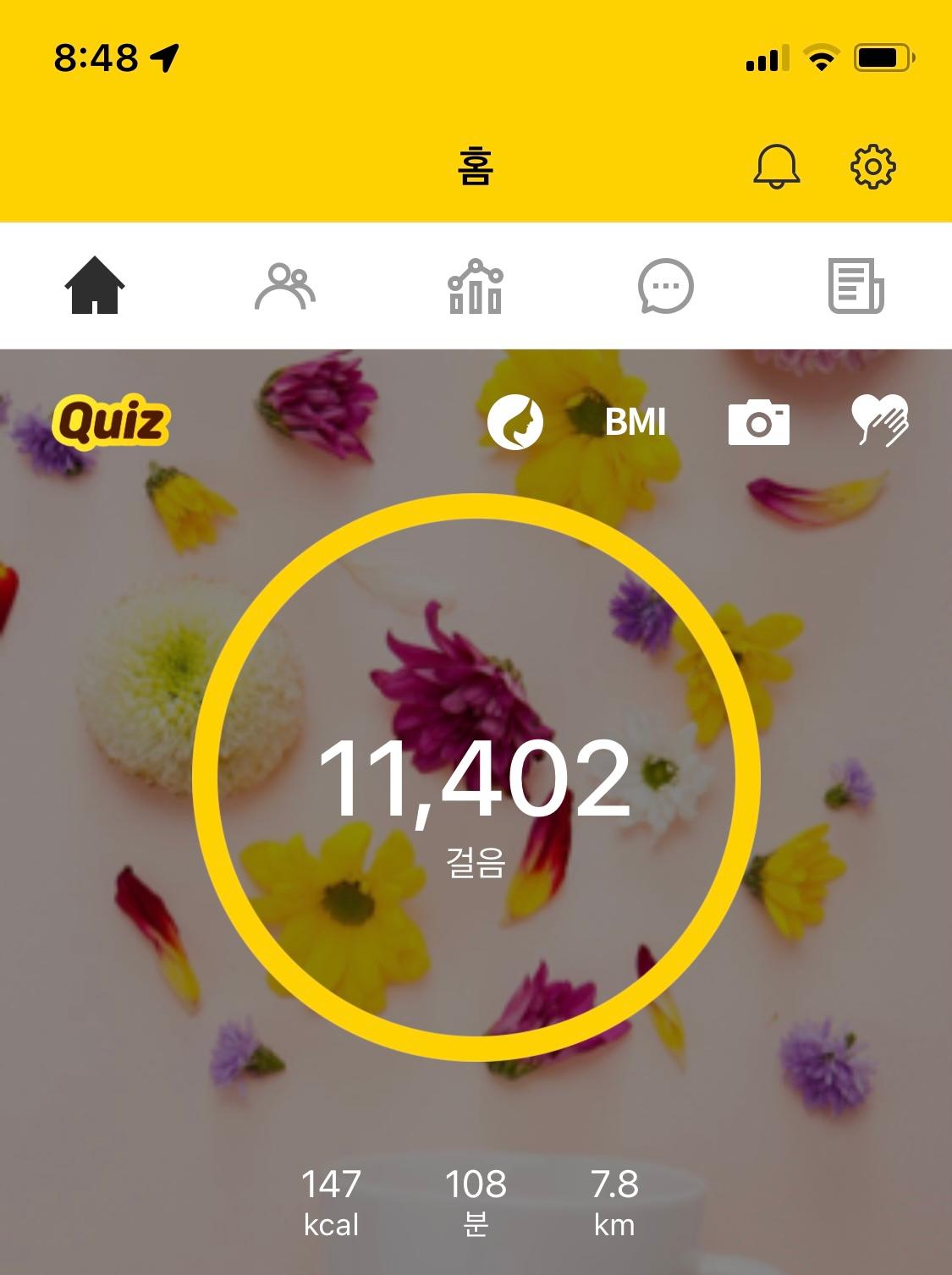Tap the woman's profile silhouette icon
This screenshot has width=952, height=1275.
tap(515, 421)
